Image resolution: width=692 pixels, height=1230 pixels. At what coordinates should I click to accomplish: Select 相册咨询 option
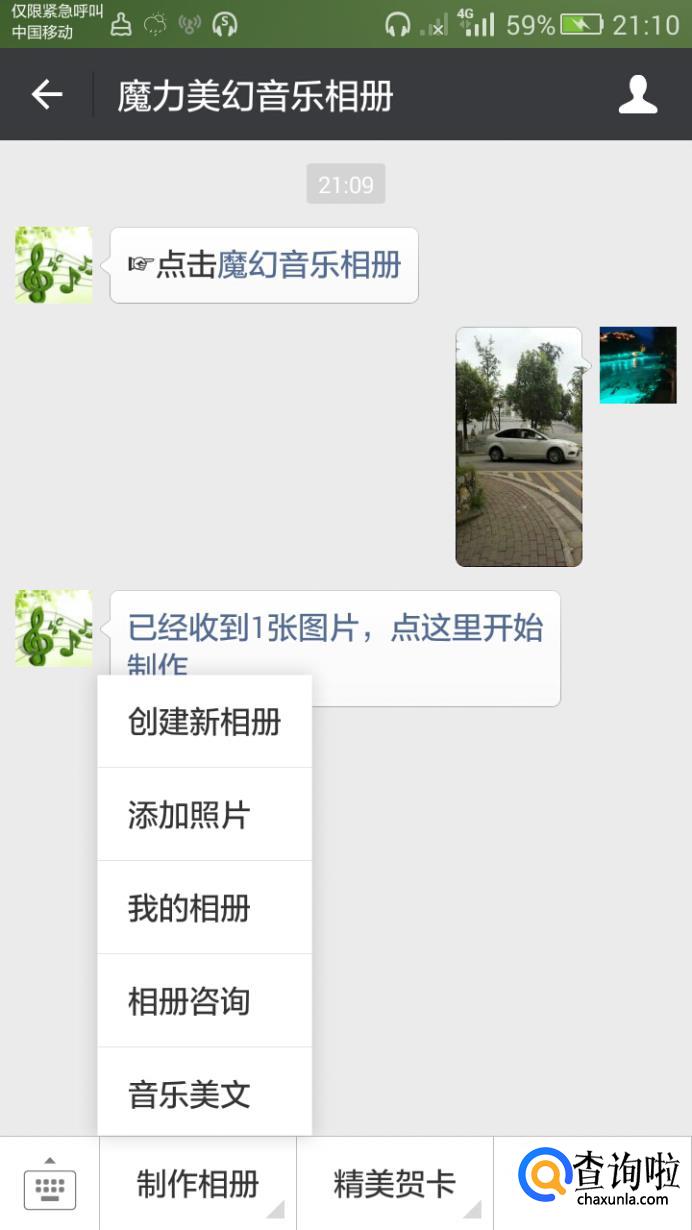pos(204,1001)
